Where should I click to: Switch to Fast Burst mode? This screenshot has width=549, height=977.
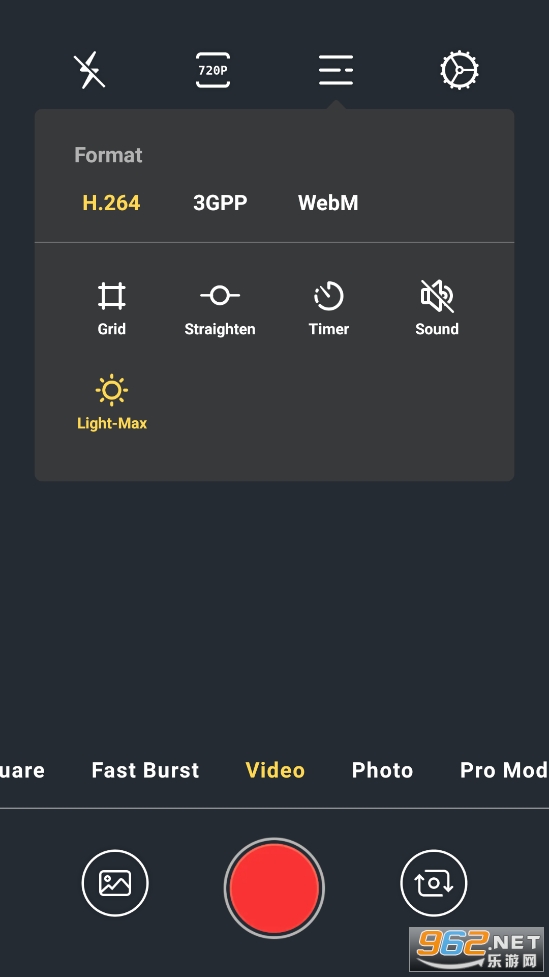click(145, 770)
